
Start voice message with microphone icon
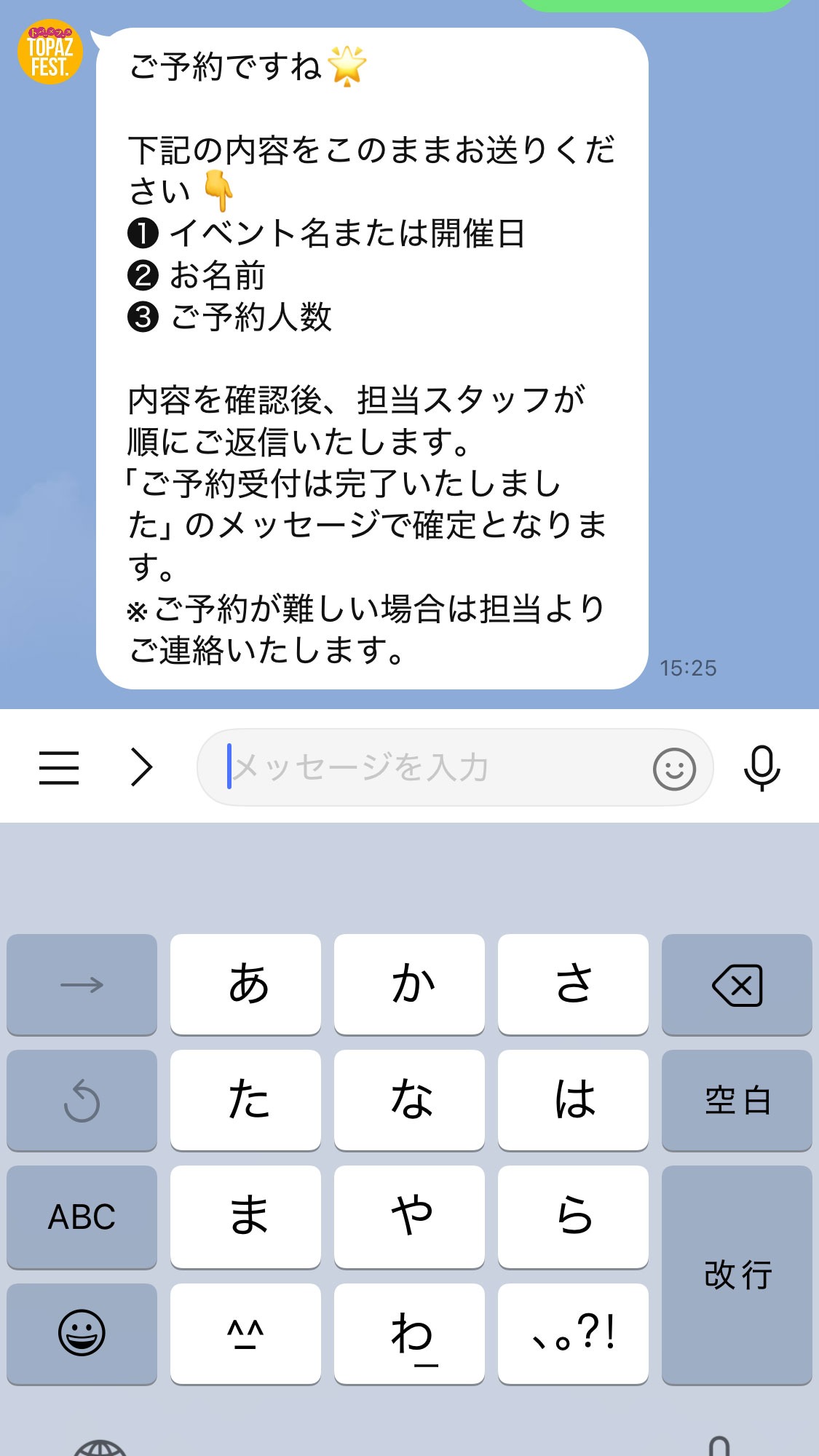pyautogui.click(x=761, y=767)
